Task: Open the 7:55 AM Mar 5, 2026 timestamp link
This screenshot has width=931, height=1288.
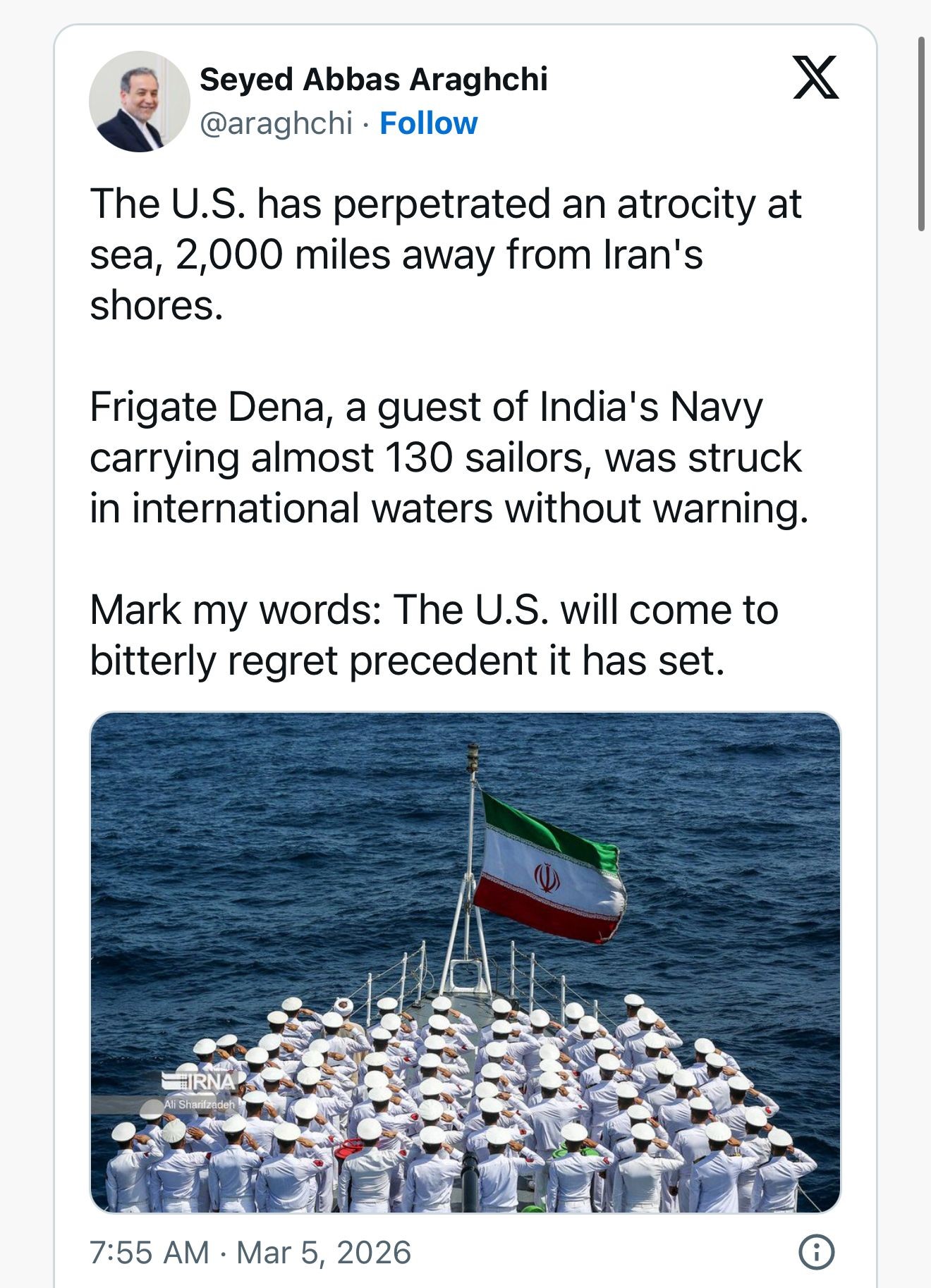Action: 250,1253
